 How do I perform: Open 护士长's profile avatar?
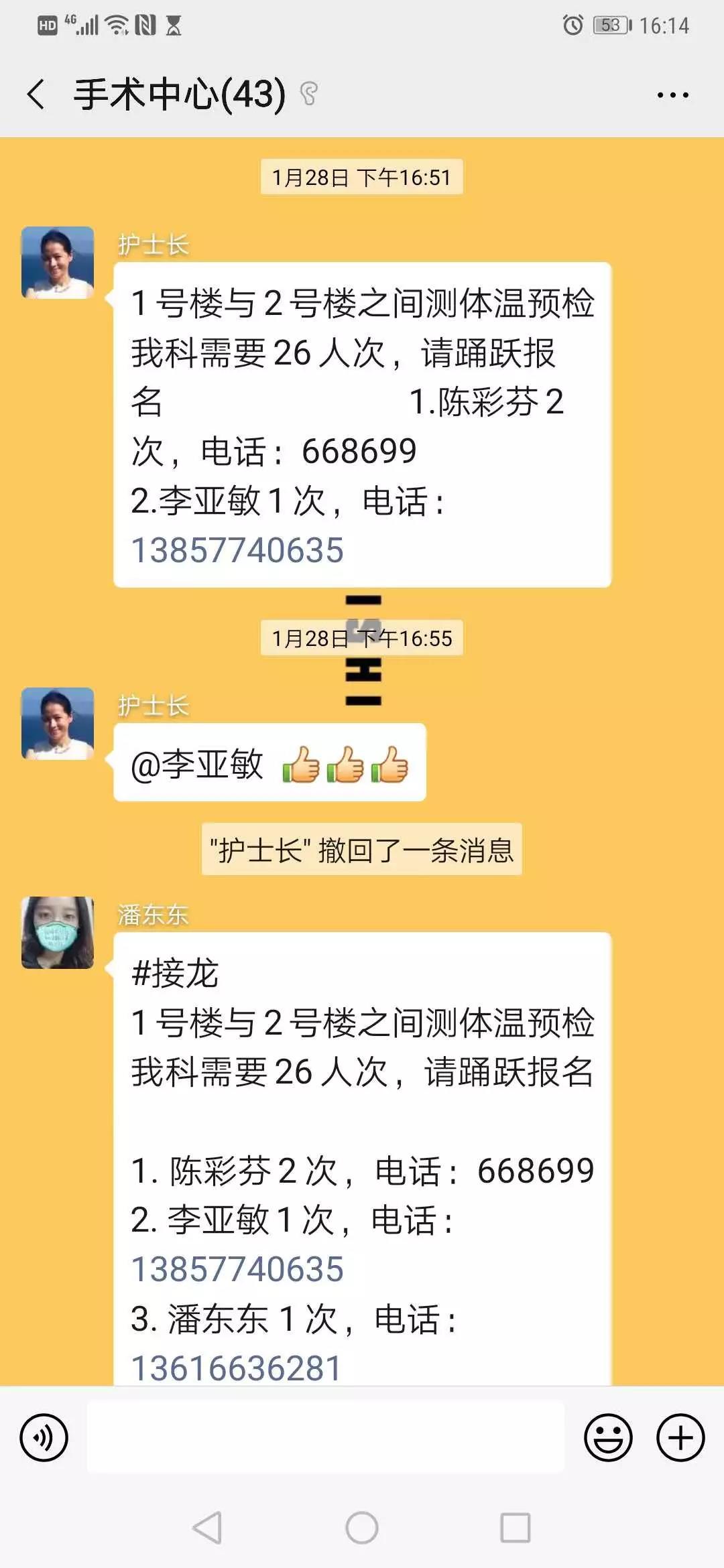[x=57, y=261]
